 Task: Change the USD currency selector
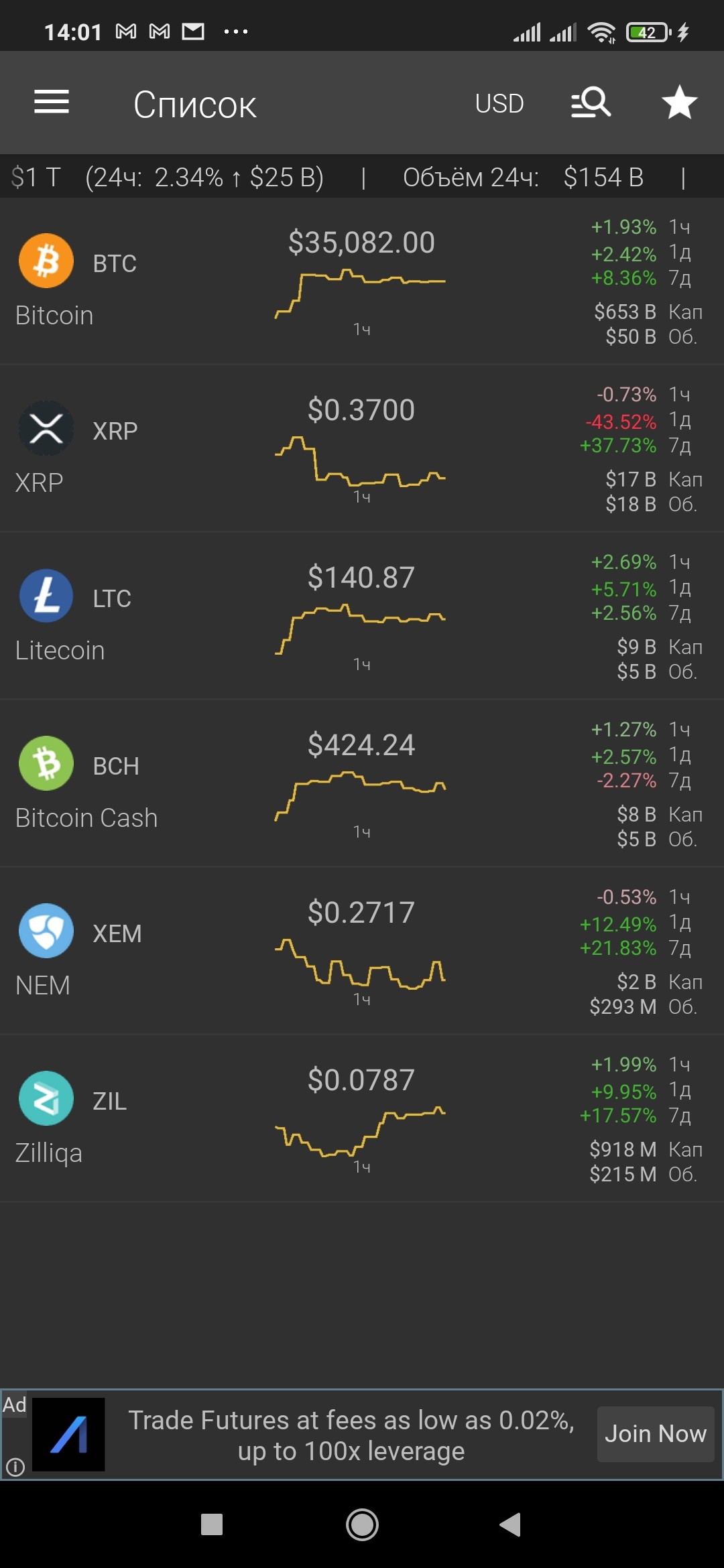499,103
